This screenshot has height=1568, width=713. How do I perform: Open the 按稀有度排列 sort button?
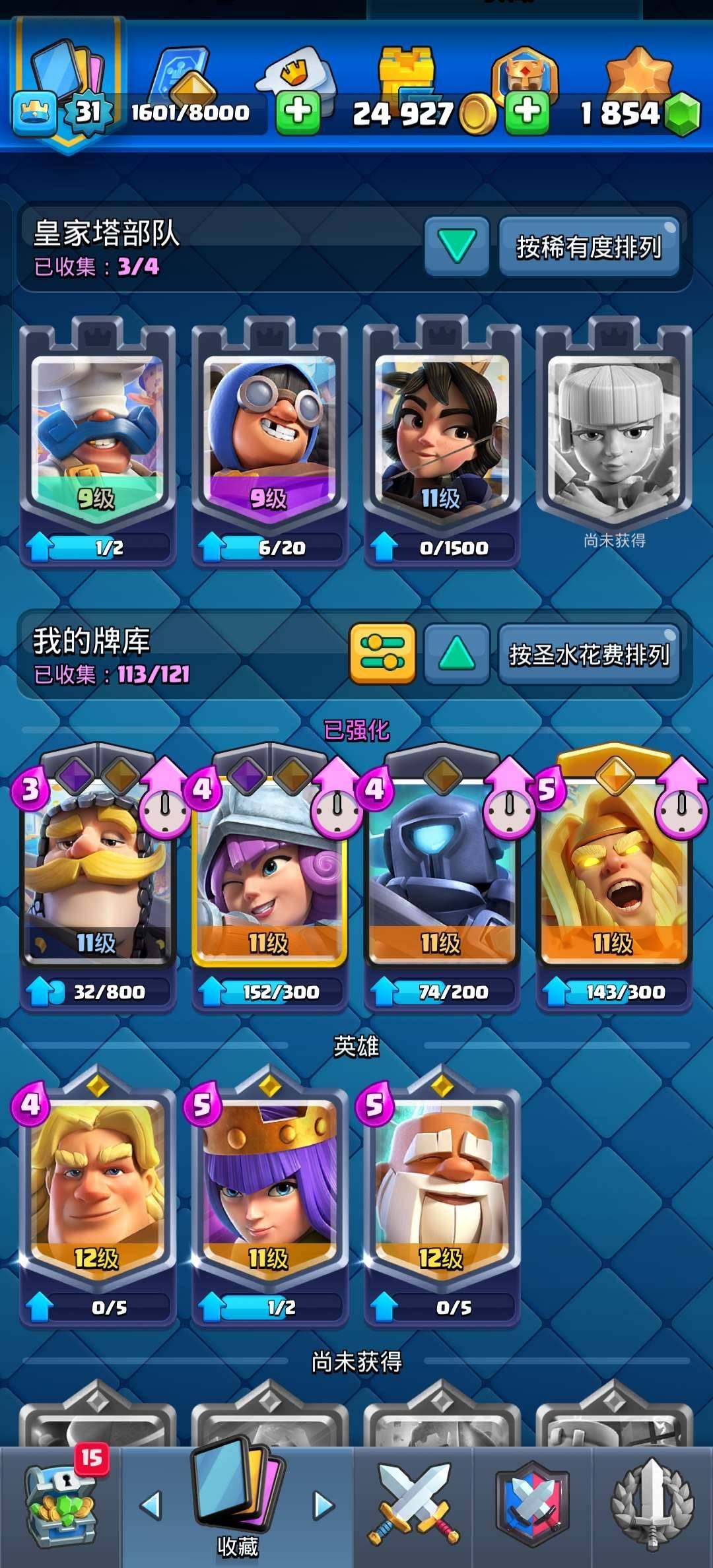click(588, 247)
